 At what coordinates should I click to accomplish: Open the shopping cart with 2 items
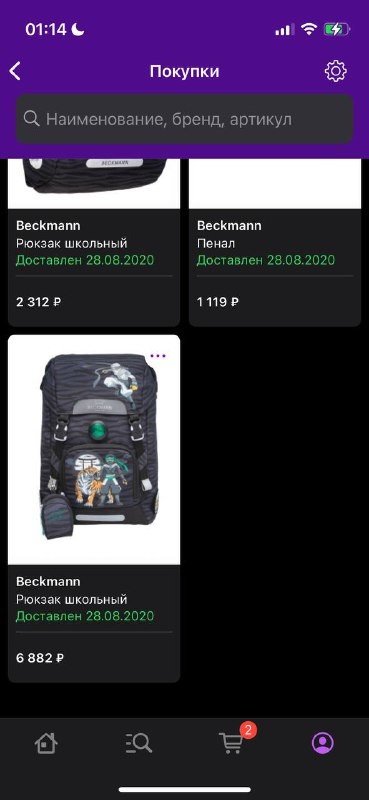pos(232,742)
